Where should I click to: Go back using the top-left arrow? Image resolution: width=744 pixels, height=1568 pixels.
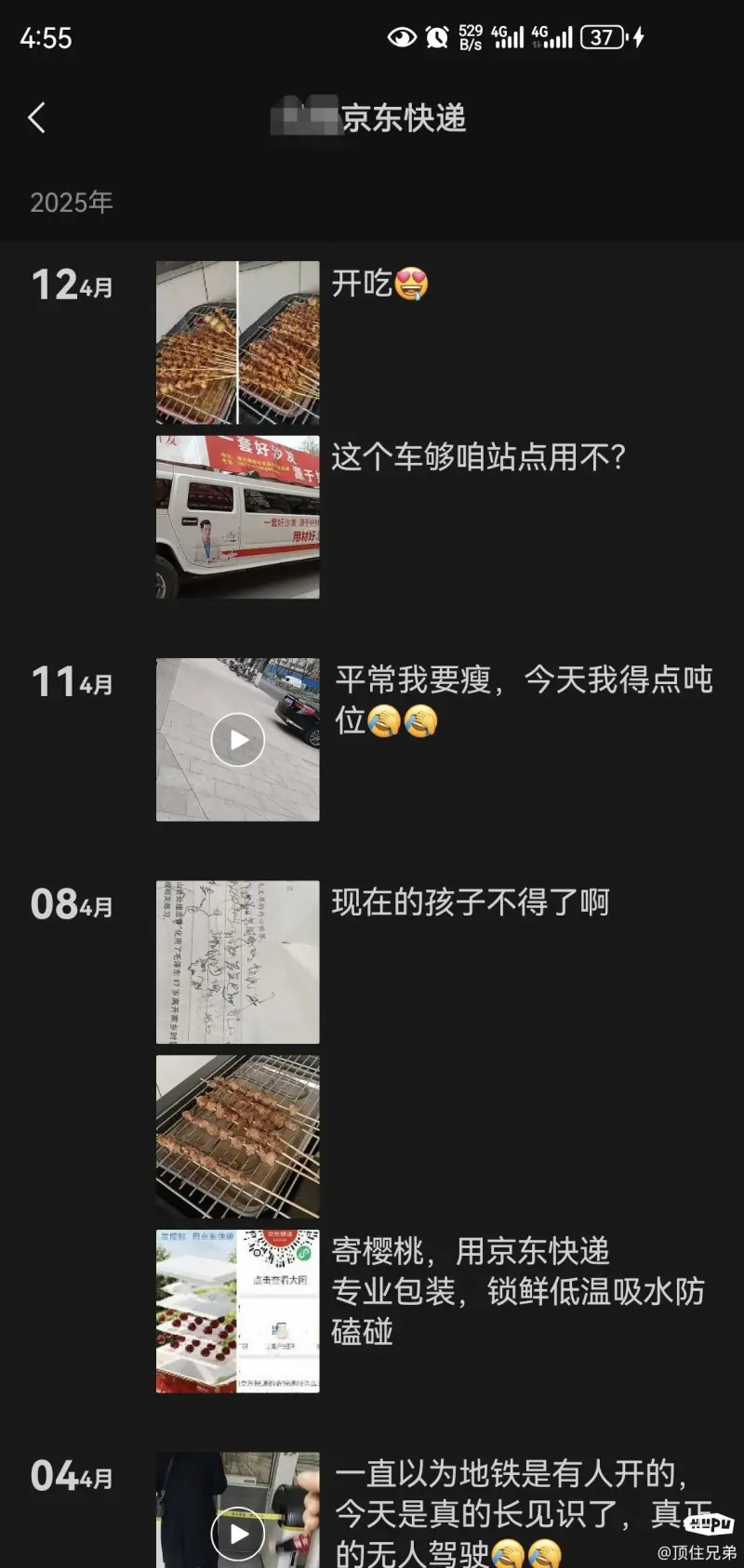(37, 118)
